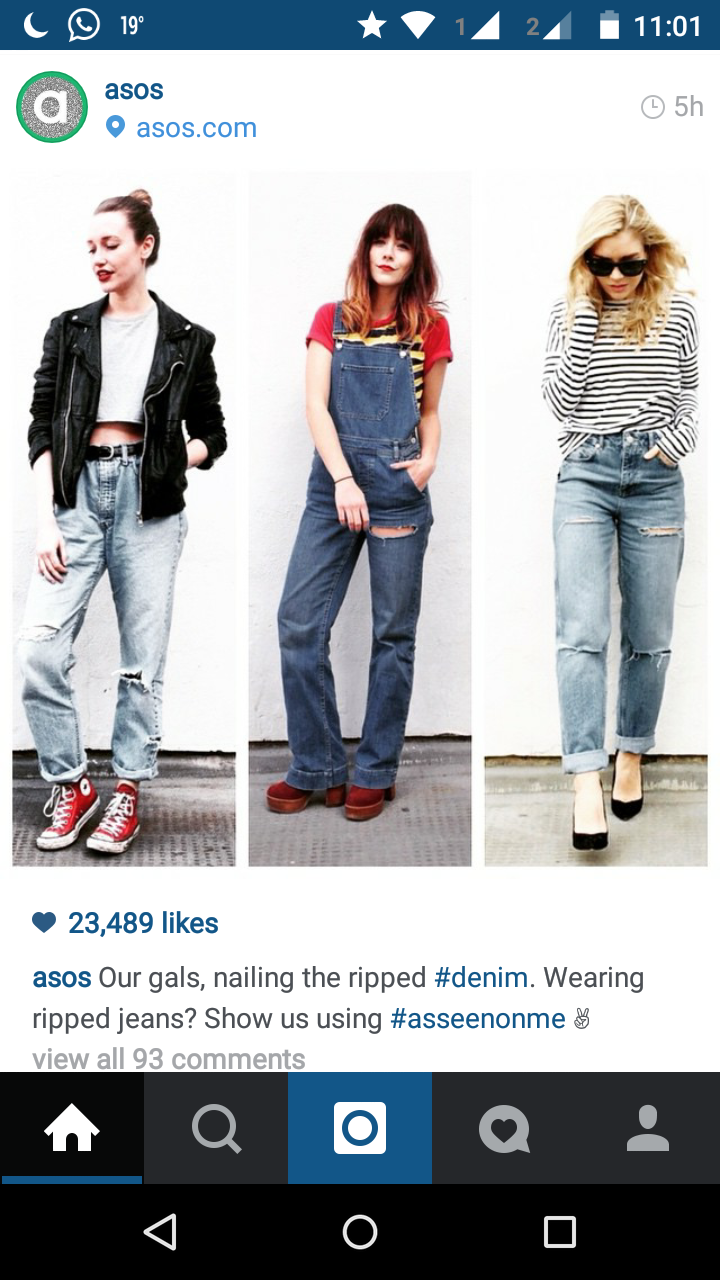
Task: Switch to the Home feed tab
Action: [x=72, y=1129]
